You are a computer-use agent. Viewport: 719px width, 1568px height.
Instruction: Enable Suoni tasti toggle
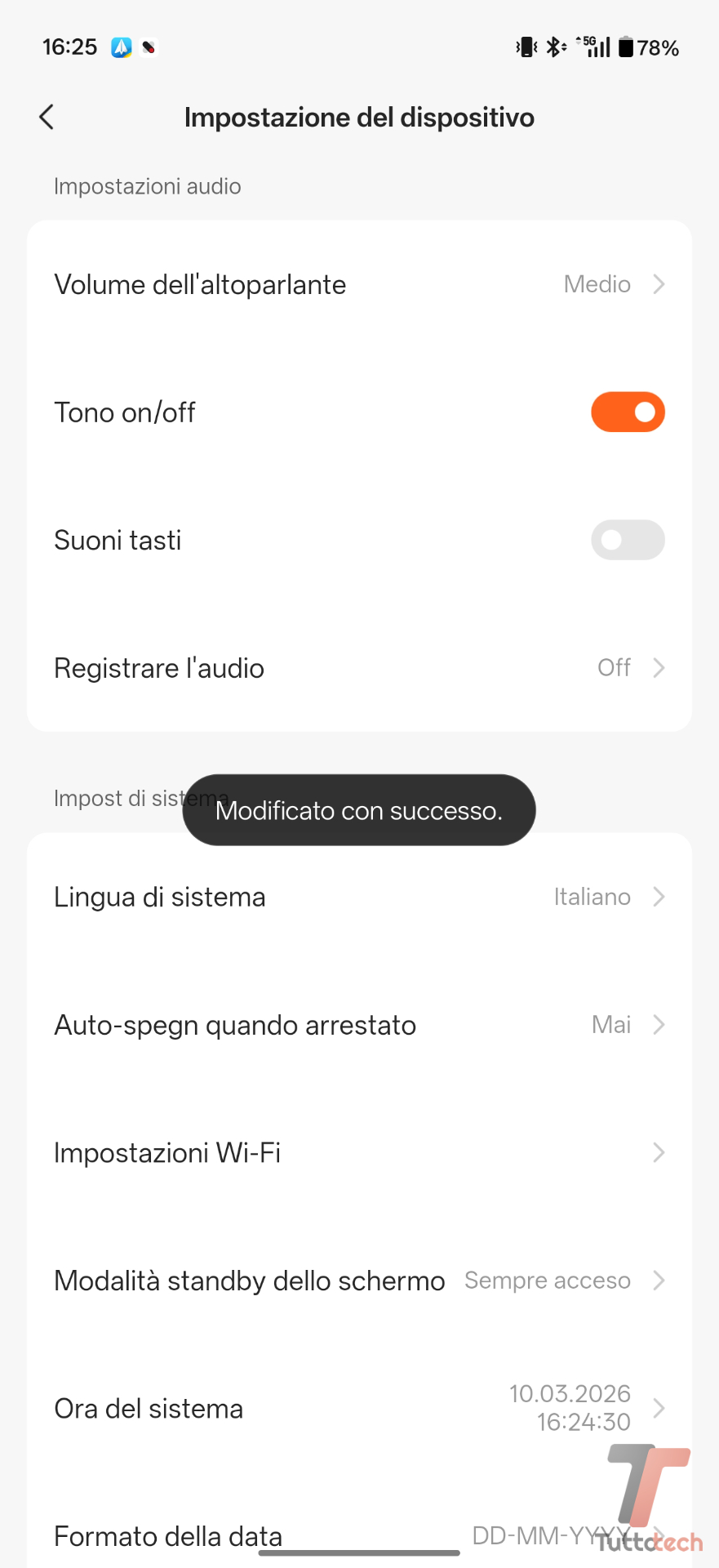point(627,540)
